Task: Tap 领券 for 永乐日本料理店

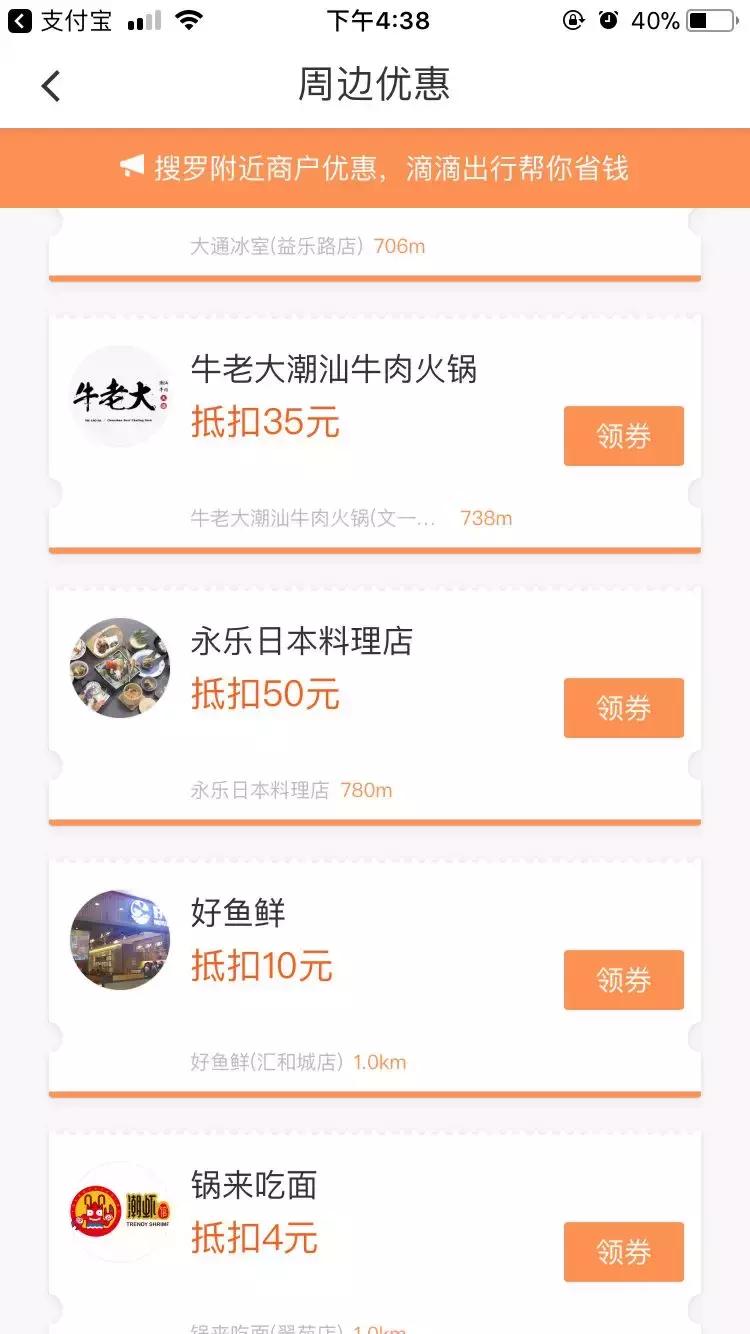Action: pos(623,707)
